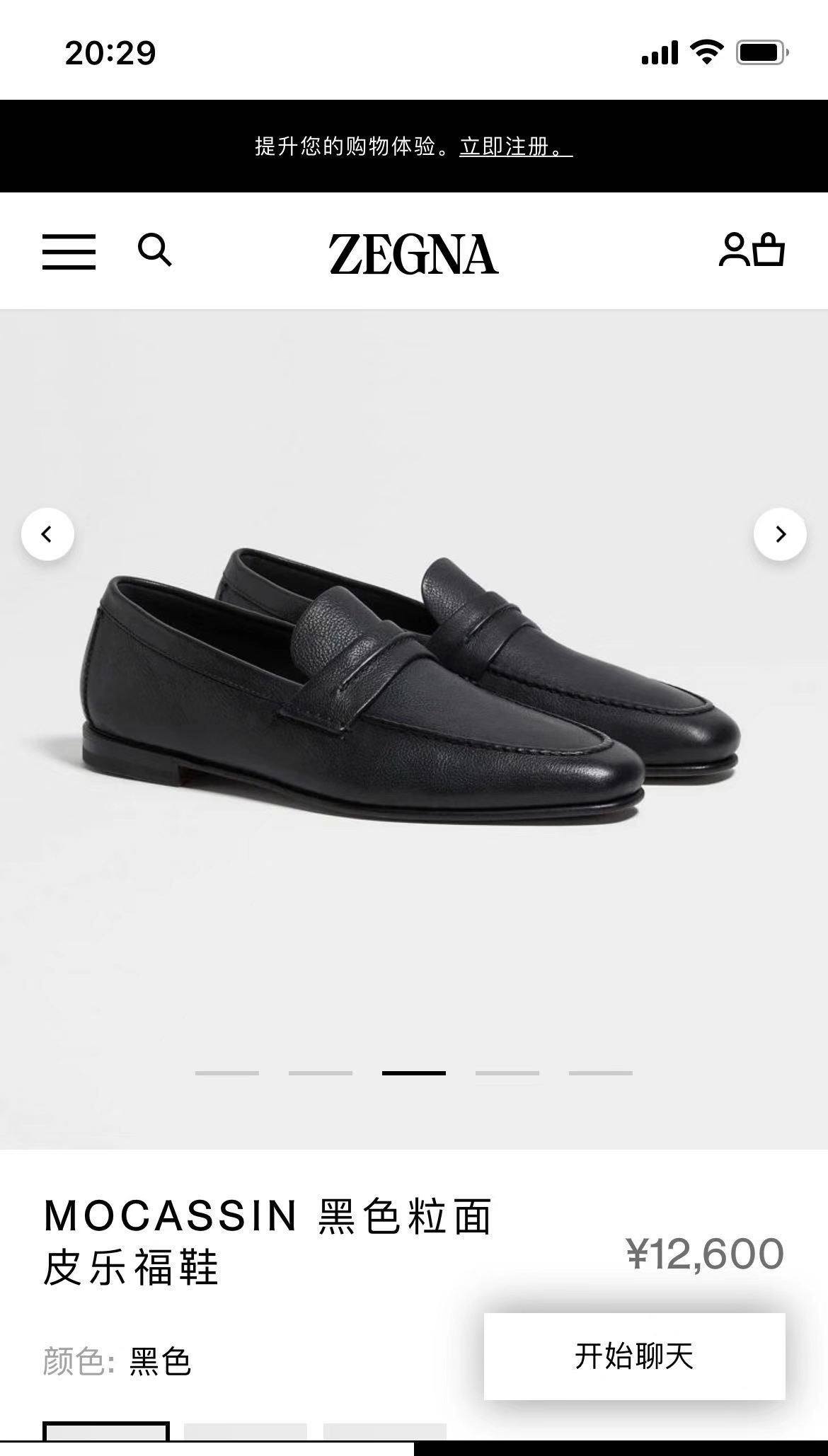
Task: Go to the ZEGNA home page
Action: pos(413,253)
